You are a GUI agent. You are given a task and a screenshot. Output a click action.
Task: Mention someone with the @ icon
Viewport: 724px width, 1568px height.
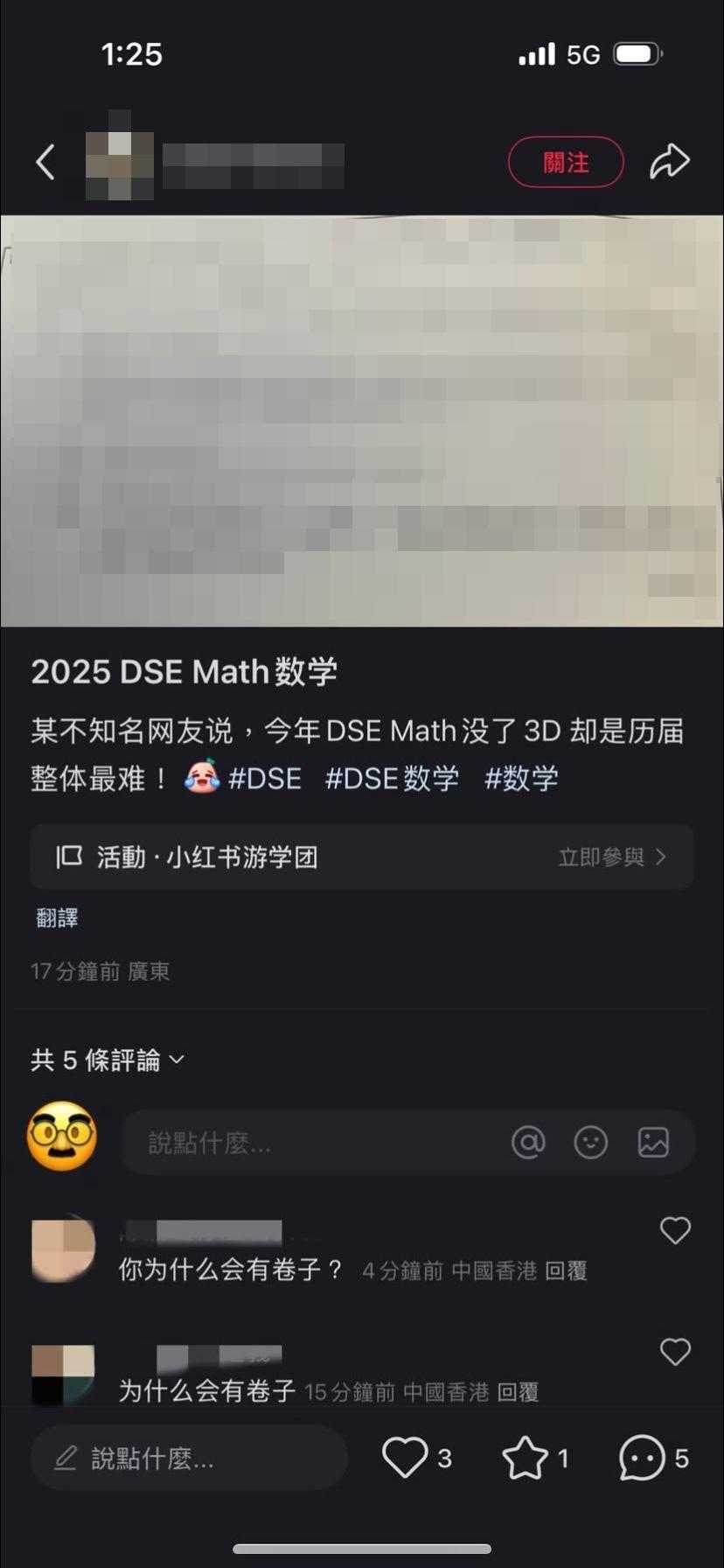(x=528, y=1142)
